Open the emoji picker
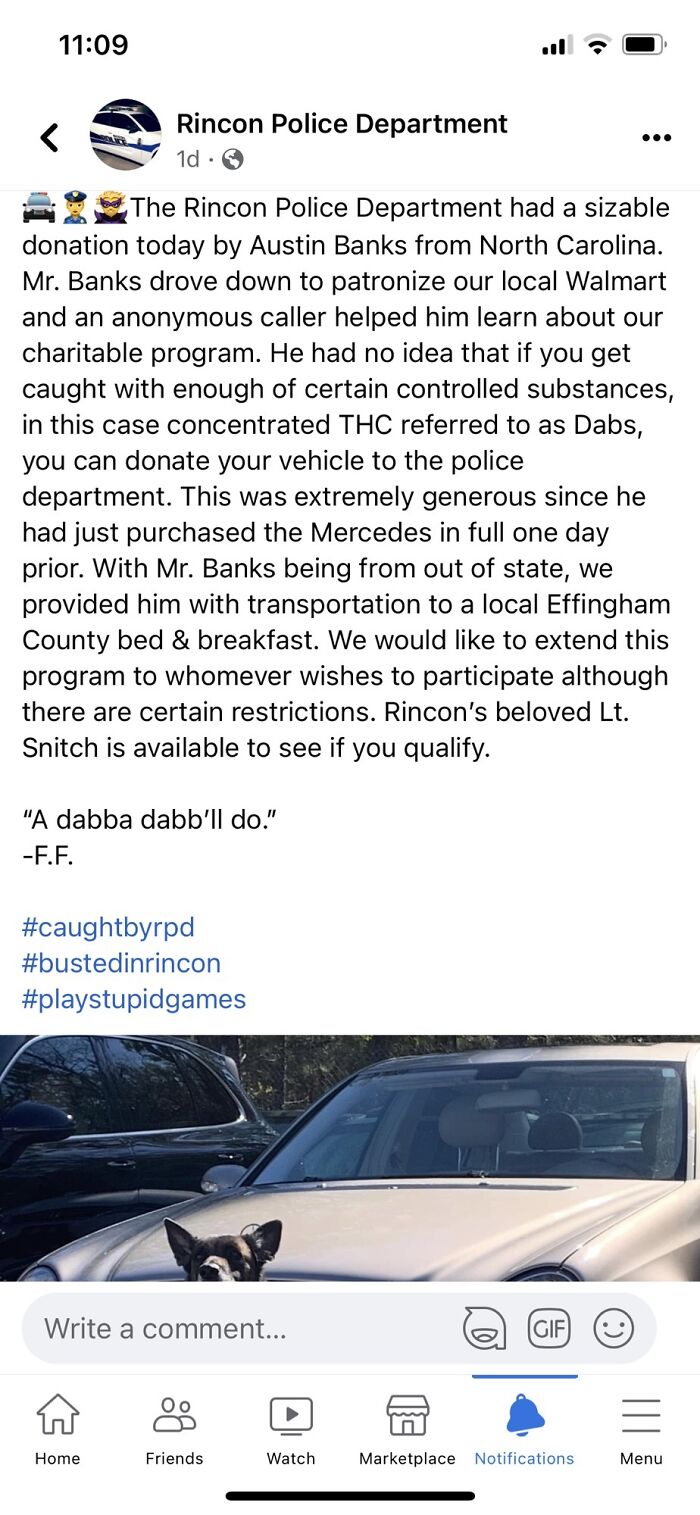700x1515 pixels. pyautogui.click(x=613, y=1328)
